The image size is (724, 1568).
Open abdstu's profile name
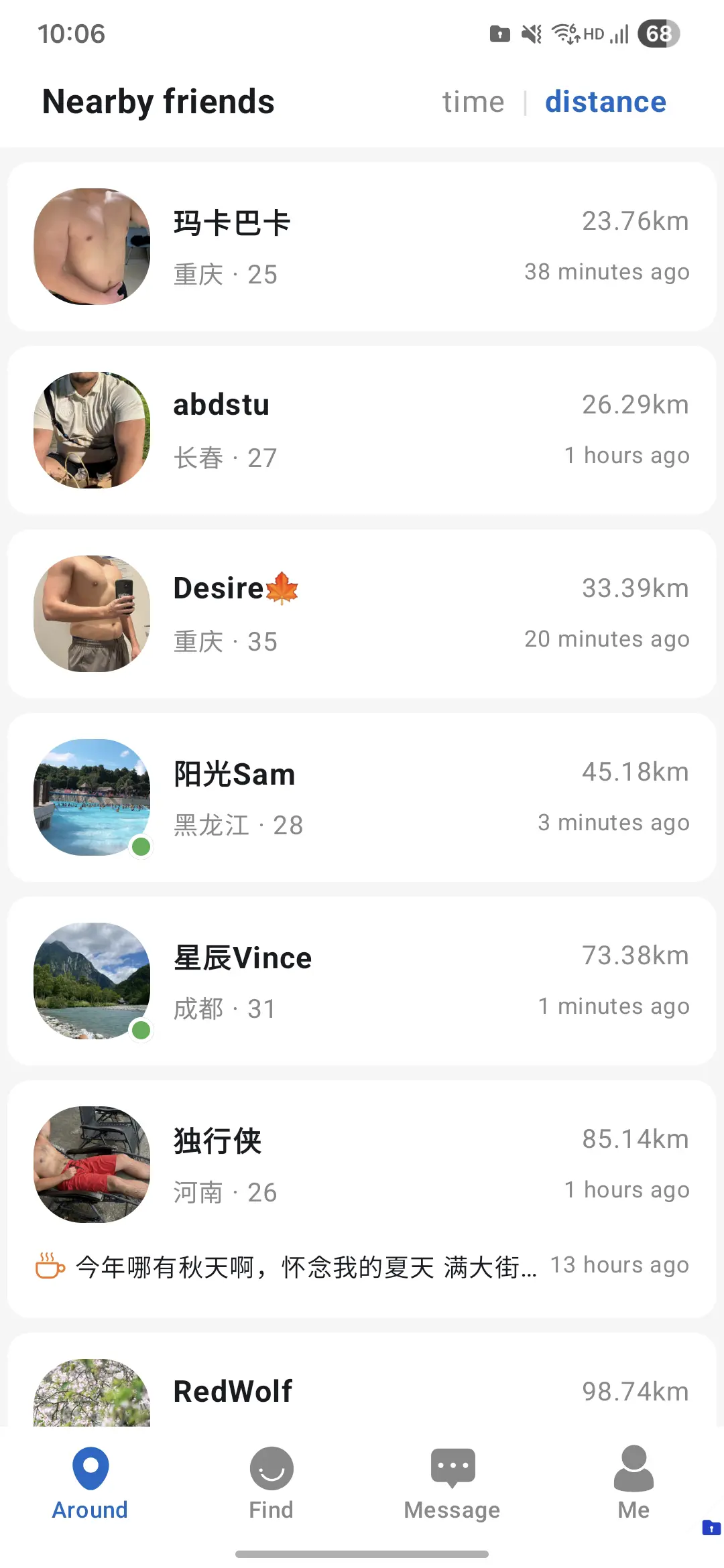pos(221,404)
